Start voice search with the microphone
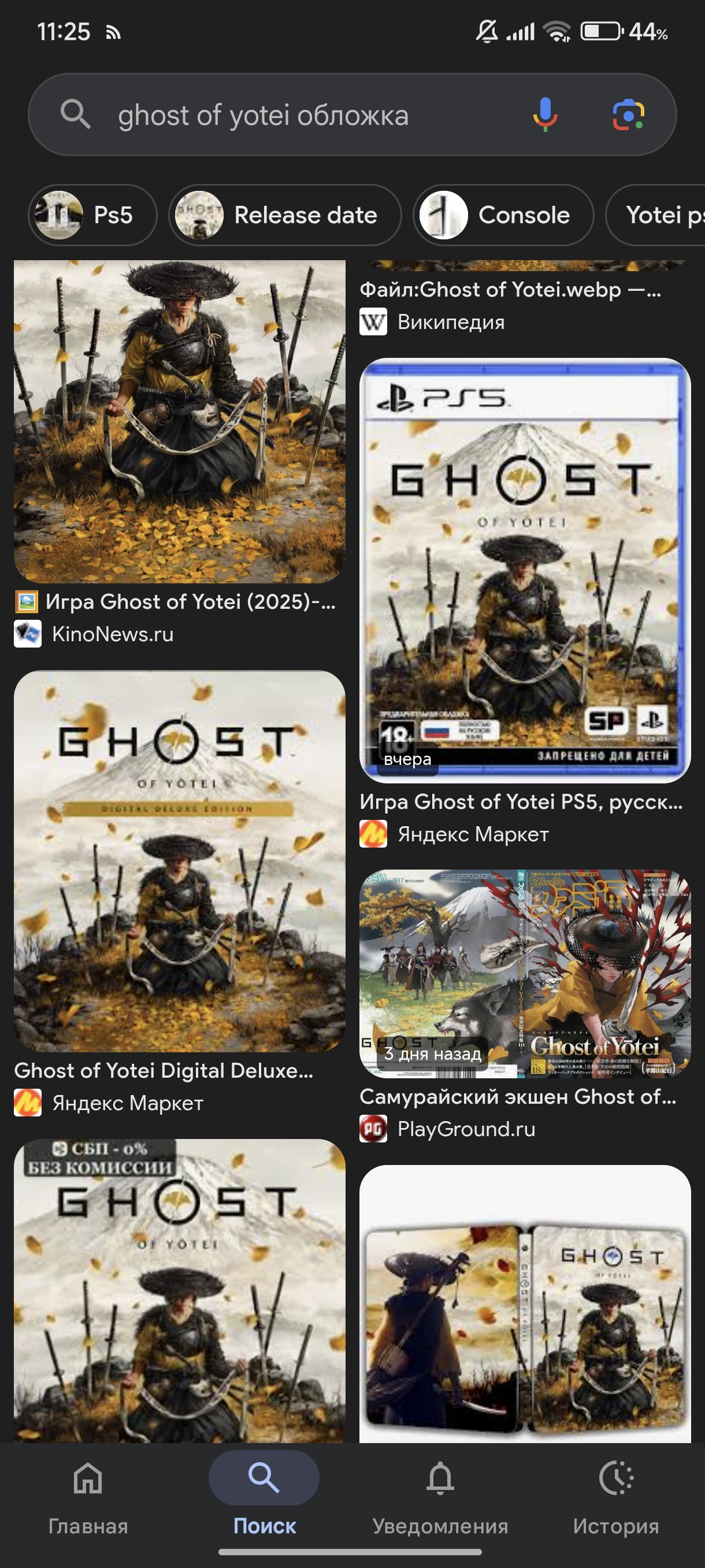The width and height of the screenshot is (705, 1568). 544,114
